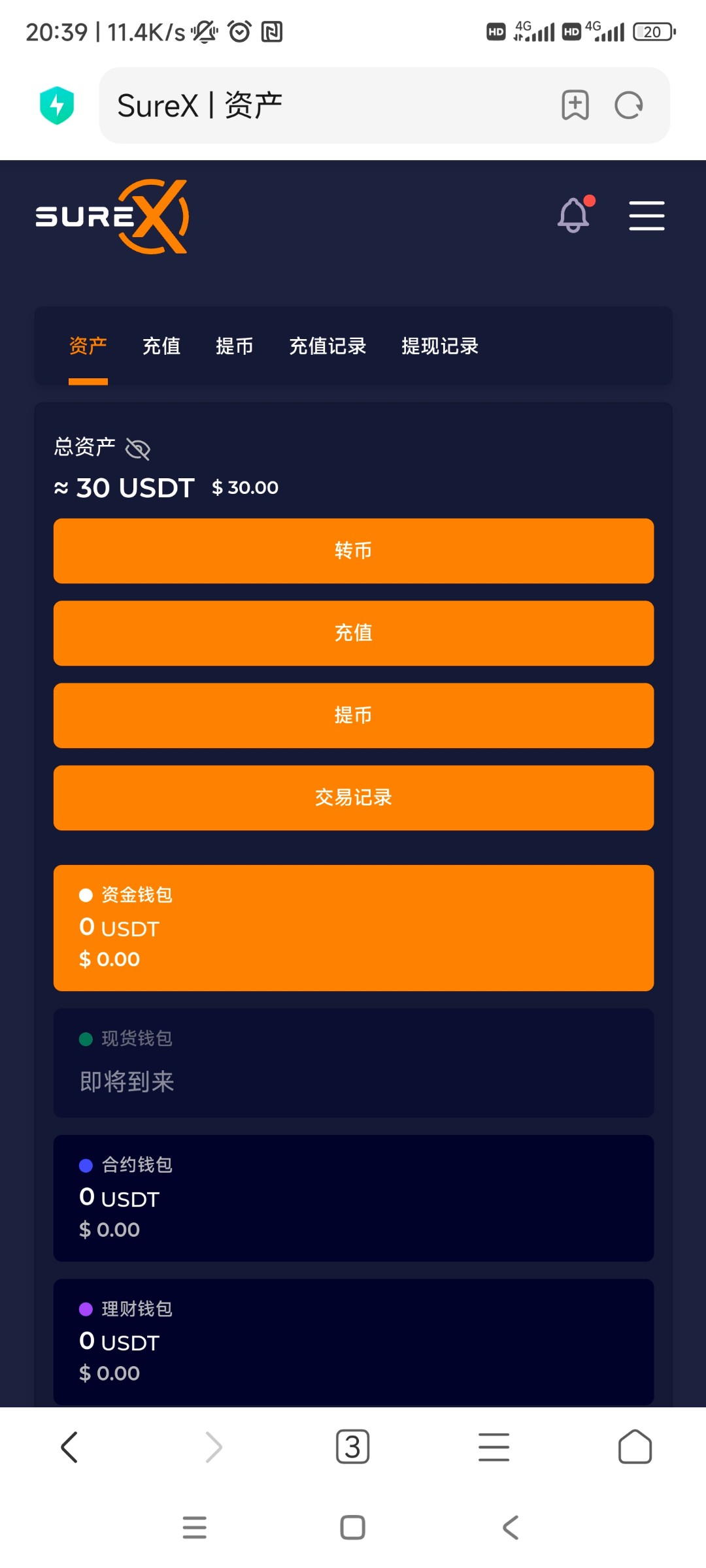Image resolution: width=706 pixels, height=1568 pixels.
Task: Tap the orange 充值 button
Action: (x=354, y=633)
